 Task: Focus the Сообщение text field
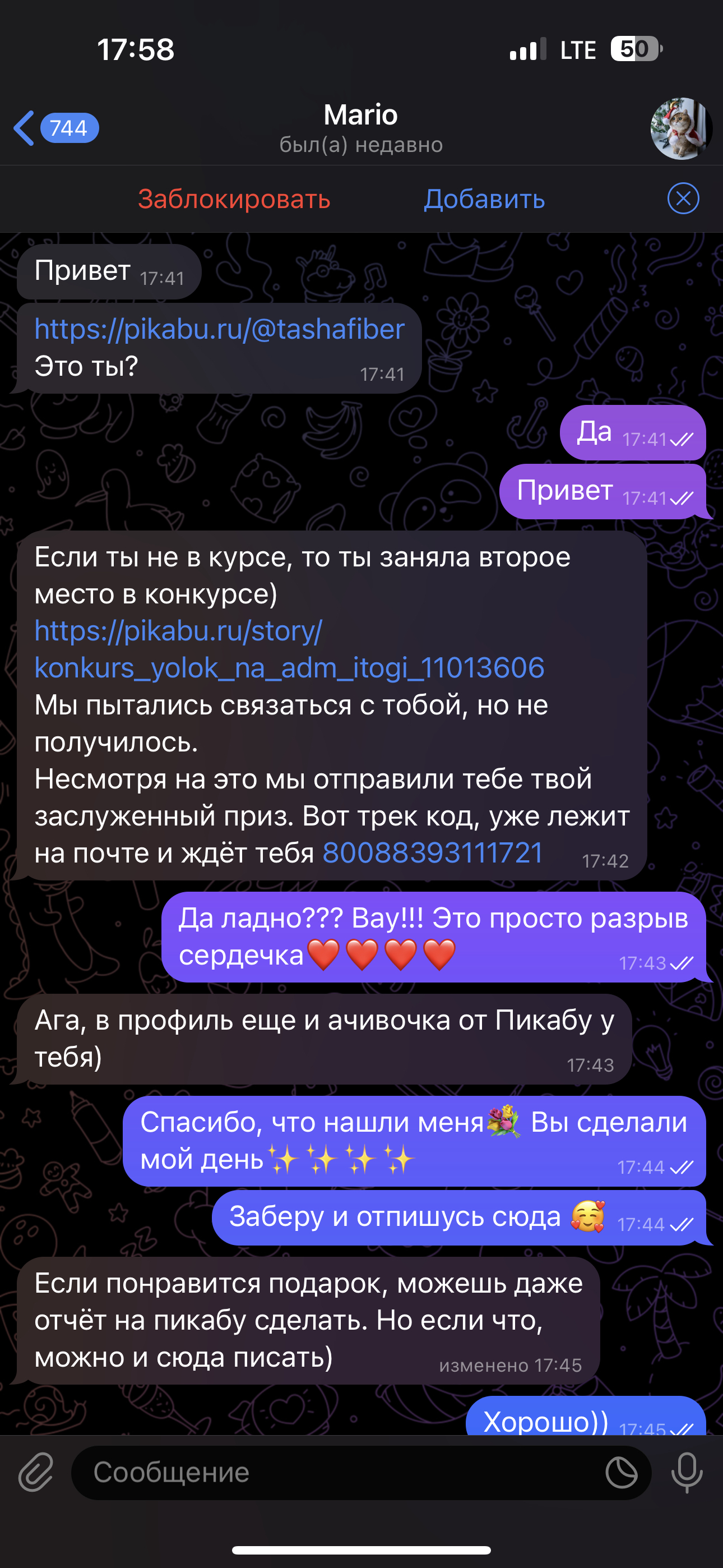click(x=335, y=1473)
